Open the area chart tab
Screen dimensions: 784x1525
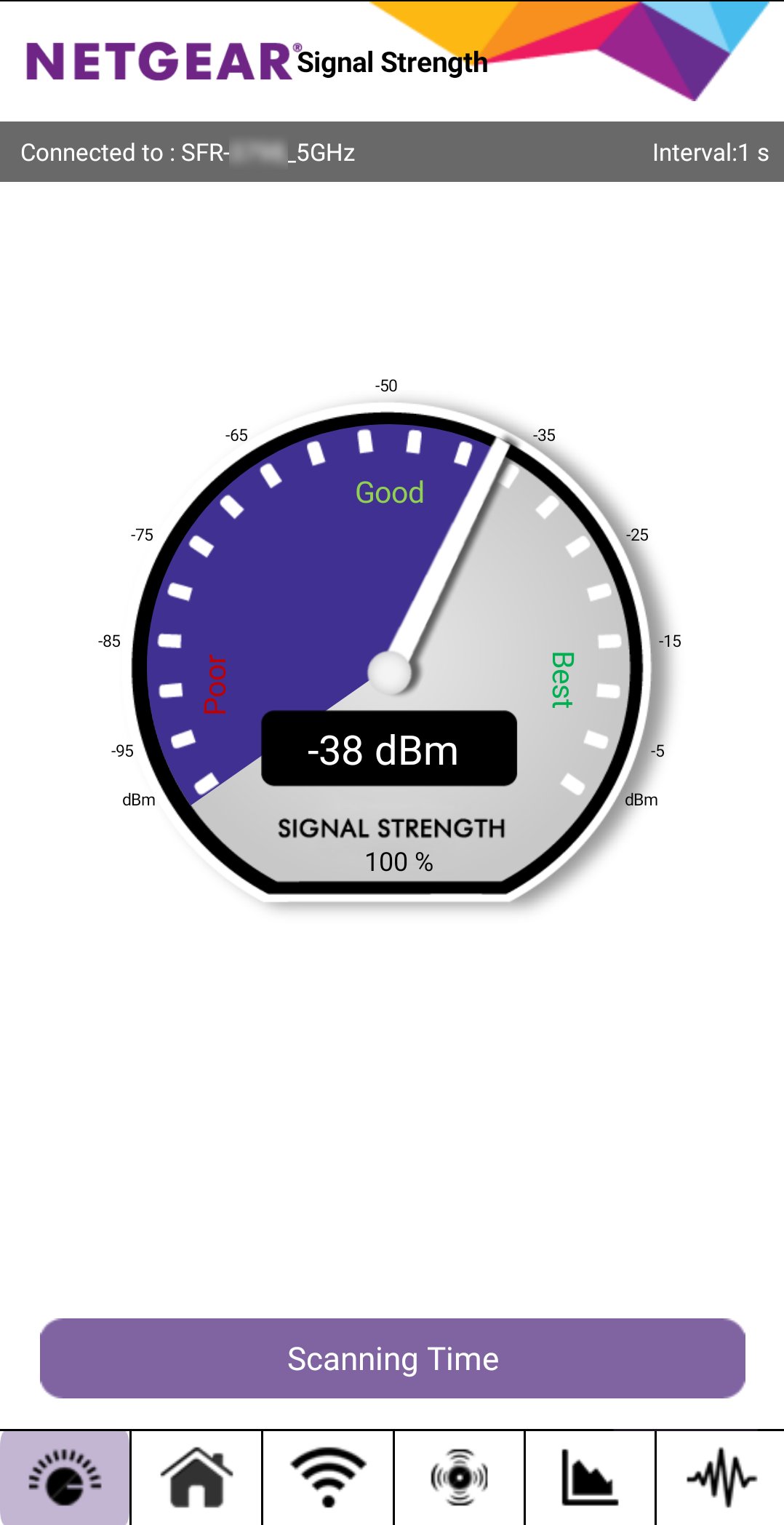point(590,1477)
